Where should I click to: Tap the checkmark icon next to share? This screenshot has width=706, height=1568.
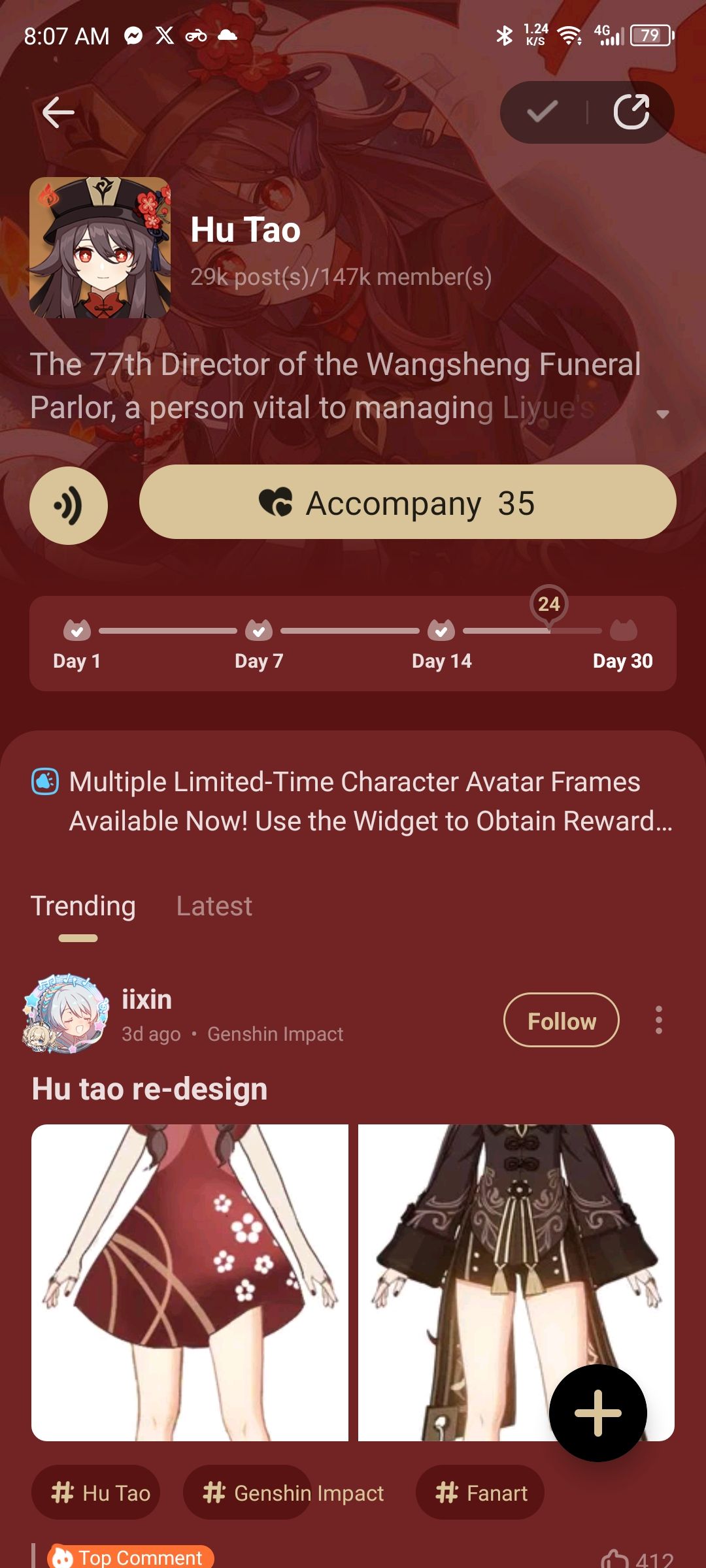[540, 111]
